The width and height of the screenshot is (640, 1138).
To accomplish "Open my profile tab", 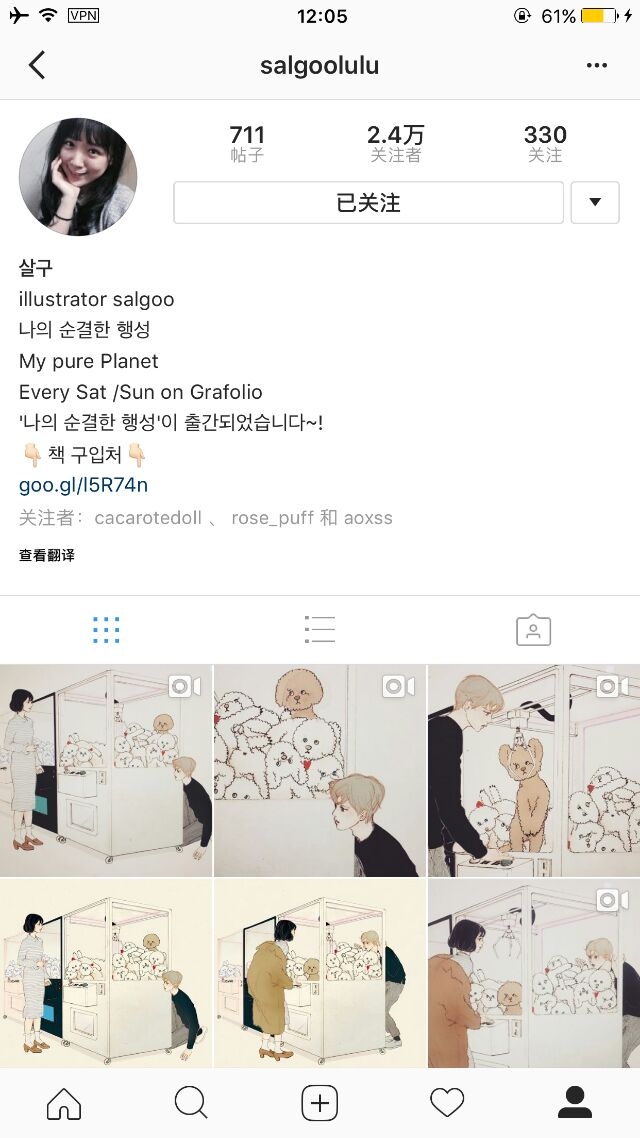I will [575, 1103].
